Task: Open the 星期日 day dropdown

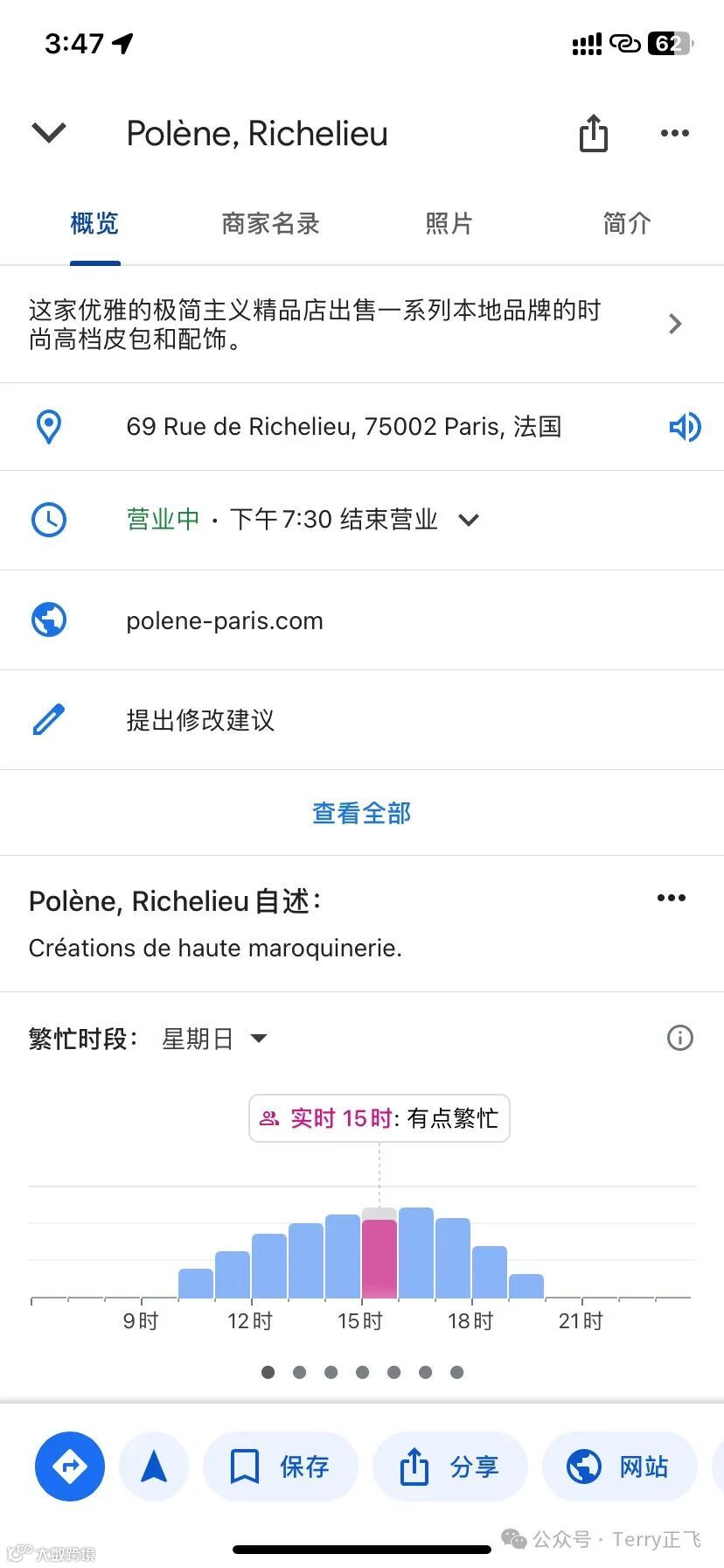Action: 214,1039
